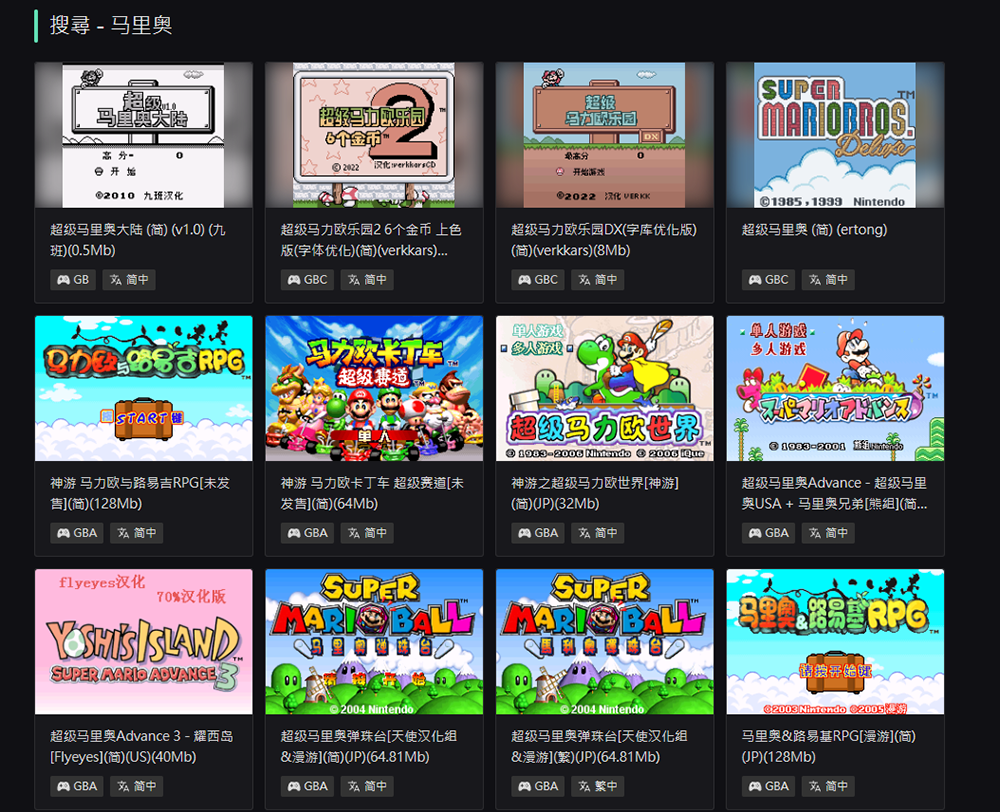Open 超级马里奥弹珠台 (简)(JP) game card

(374, 641)
